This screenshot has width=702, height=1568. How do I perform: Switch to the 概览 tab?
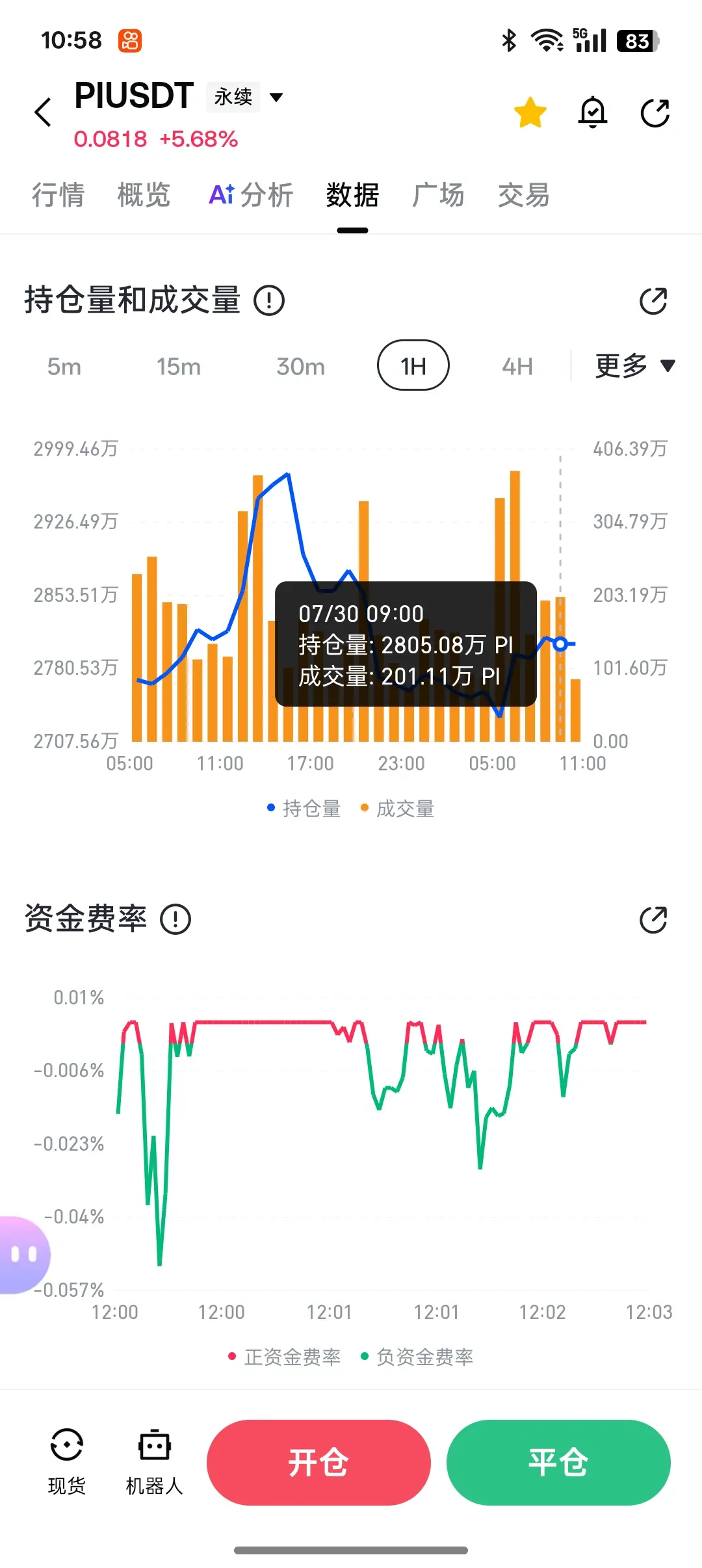coord(144,195)
